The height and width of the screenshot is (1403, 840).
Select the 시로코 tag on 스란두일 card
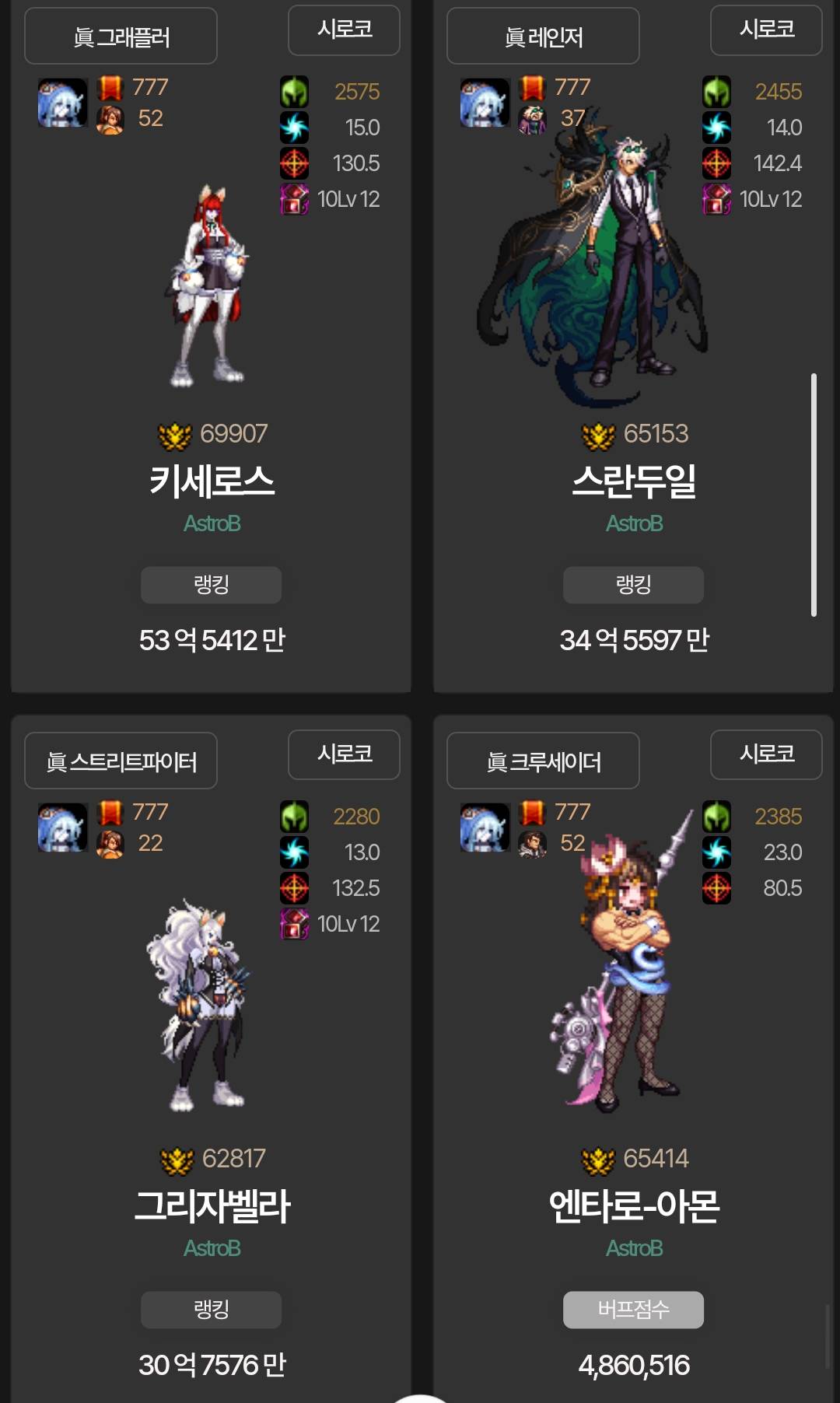(766, 30)
